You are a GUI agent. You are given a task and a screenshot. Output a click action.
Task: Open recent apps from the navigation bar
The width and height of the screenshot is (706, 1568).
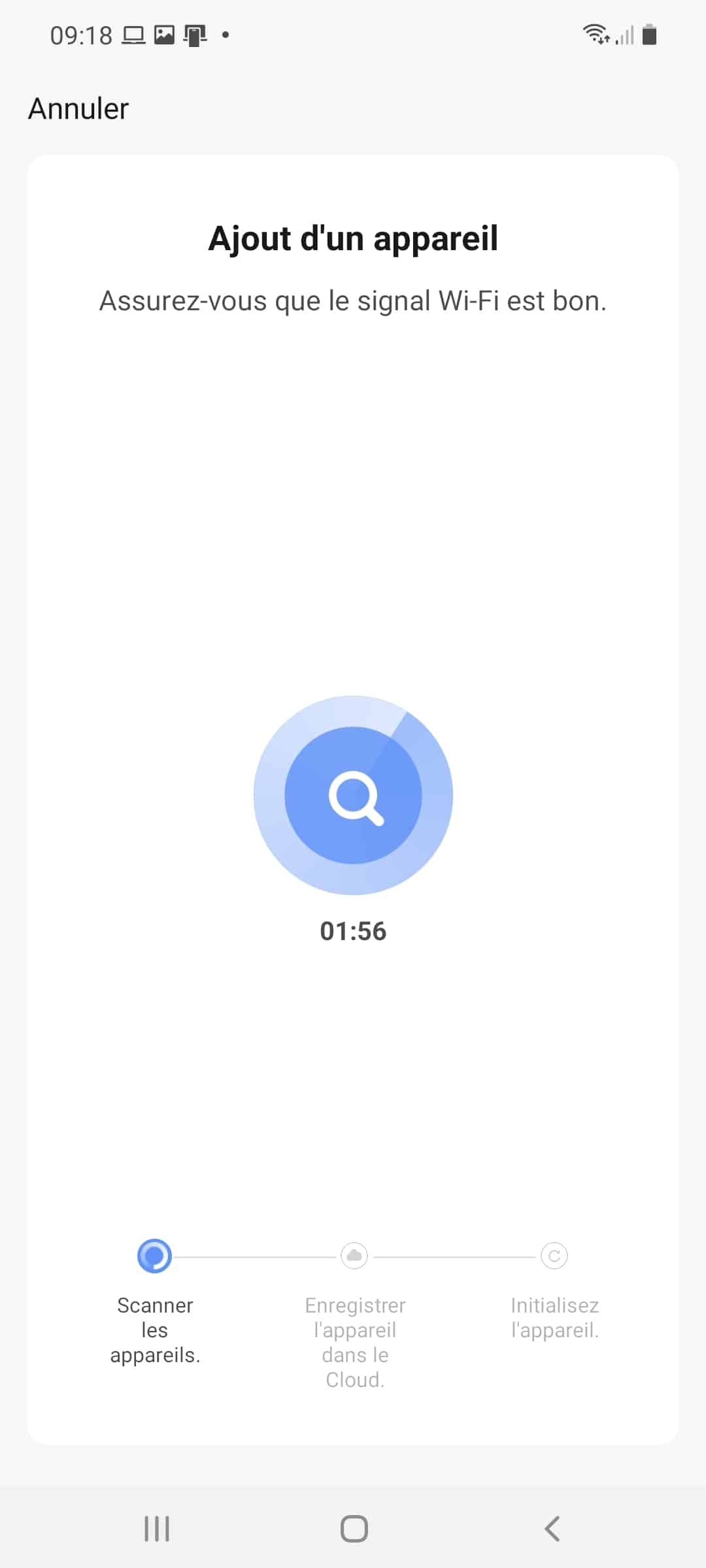point(157,1529)
